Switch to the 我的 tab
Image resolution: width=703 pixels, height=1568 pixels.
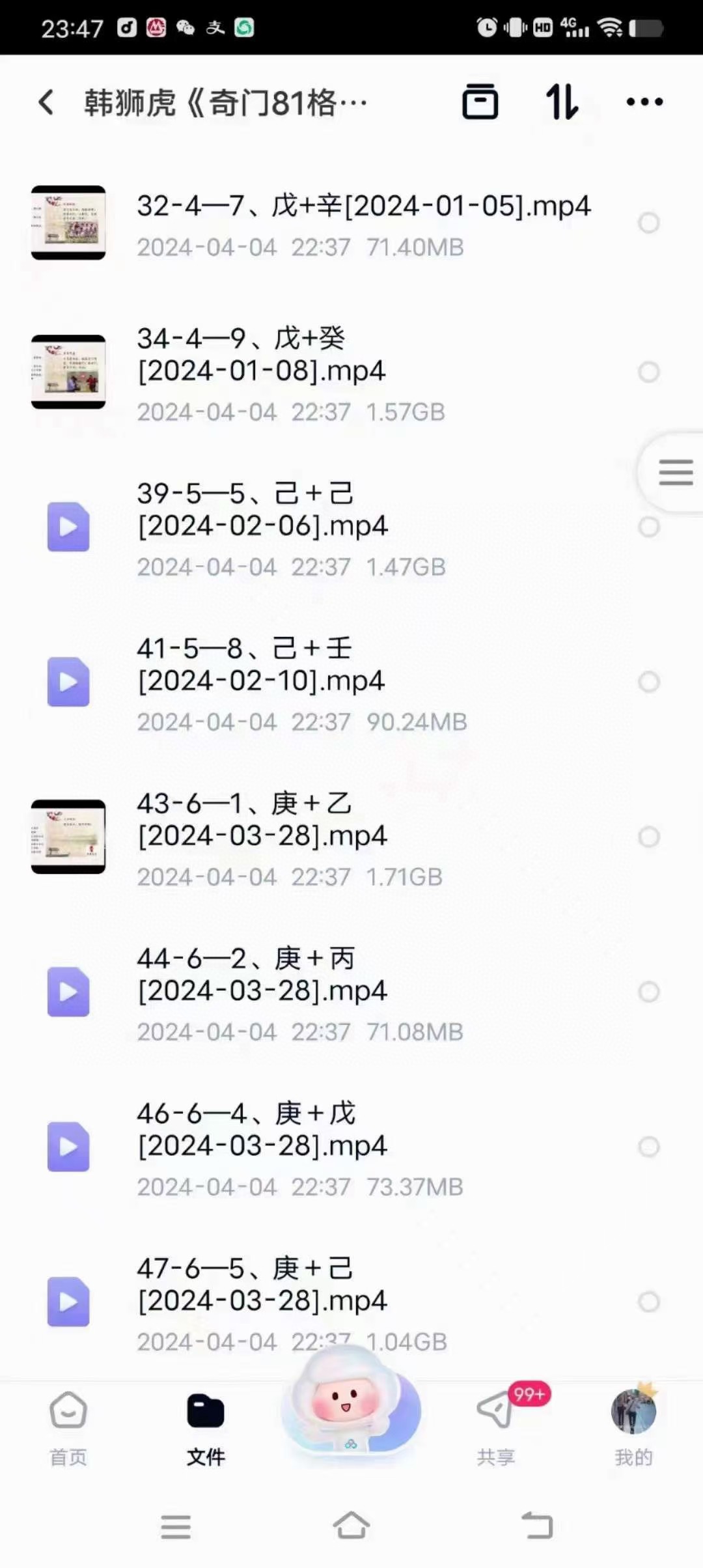tap(633, 1429)
